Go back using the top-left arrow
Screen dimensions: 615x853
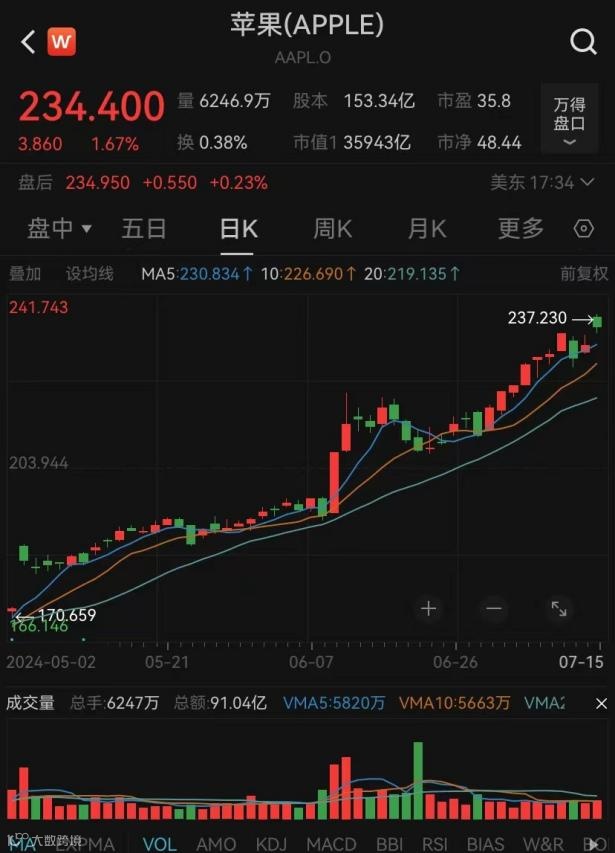pos(27,41)
